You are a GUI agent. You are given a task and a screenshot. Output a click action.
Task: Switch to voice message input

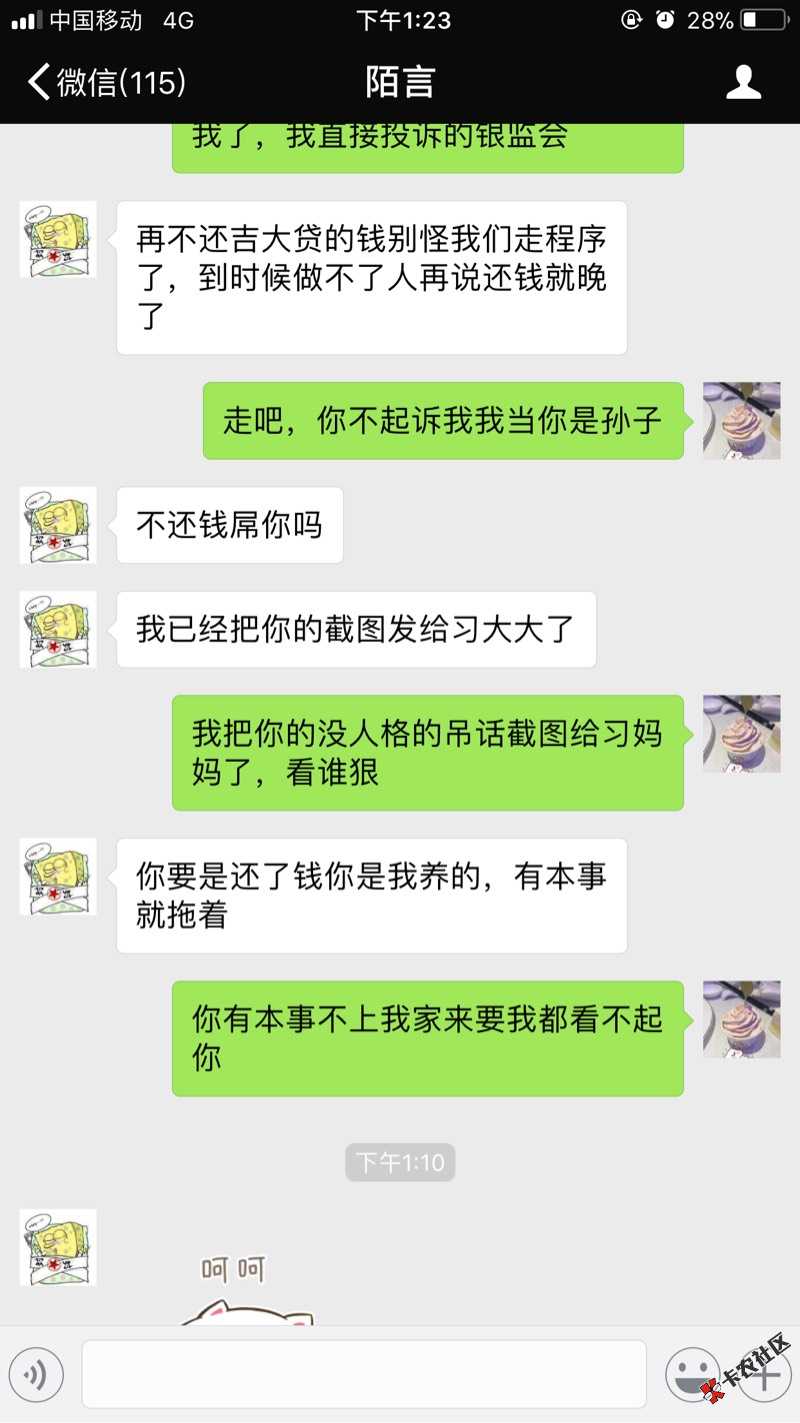pyautogui.click(x=37, y=1375)
